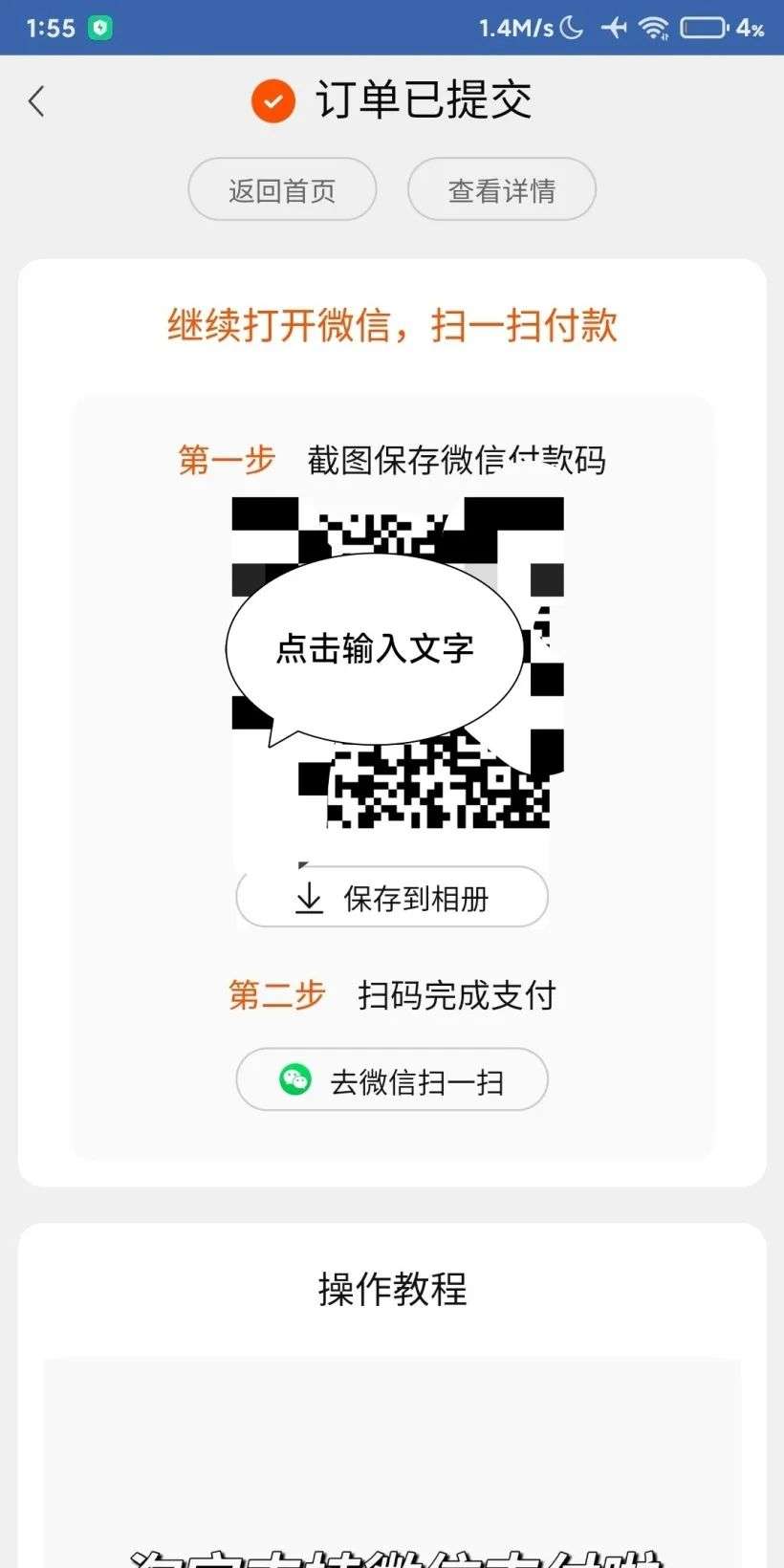Tap the airplane mode icon in status bar
This screenshot has width=784, height=1568.
[x=613, y=28]
